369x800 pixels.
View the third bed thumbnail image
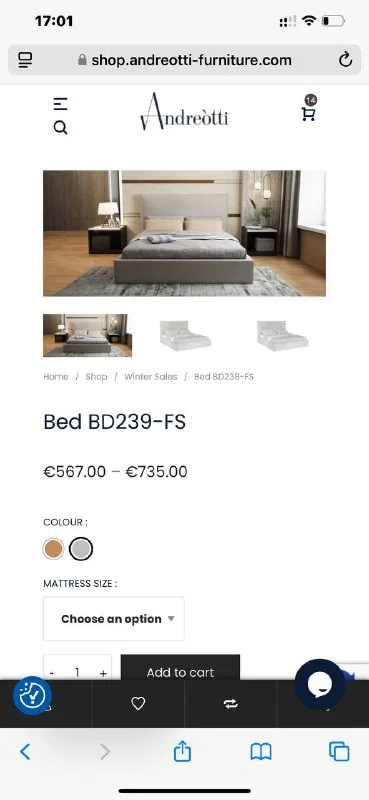click(x=282, y=335)
